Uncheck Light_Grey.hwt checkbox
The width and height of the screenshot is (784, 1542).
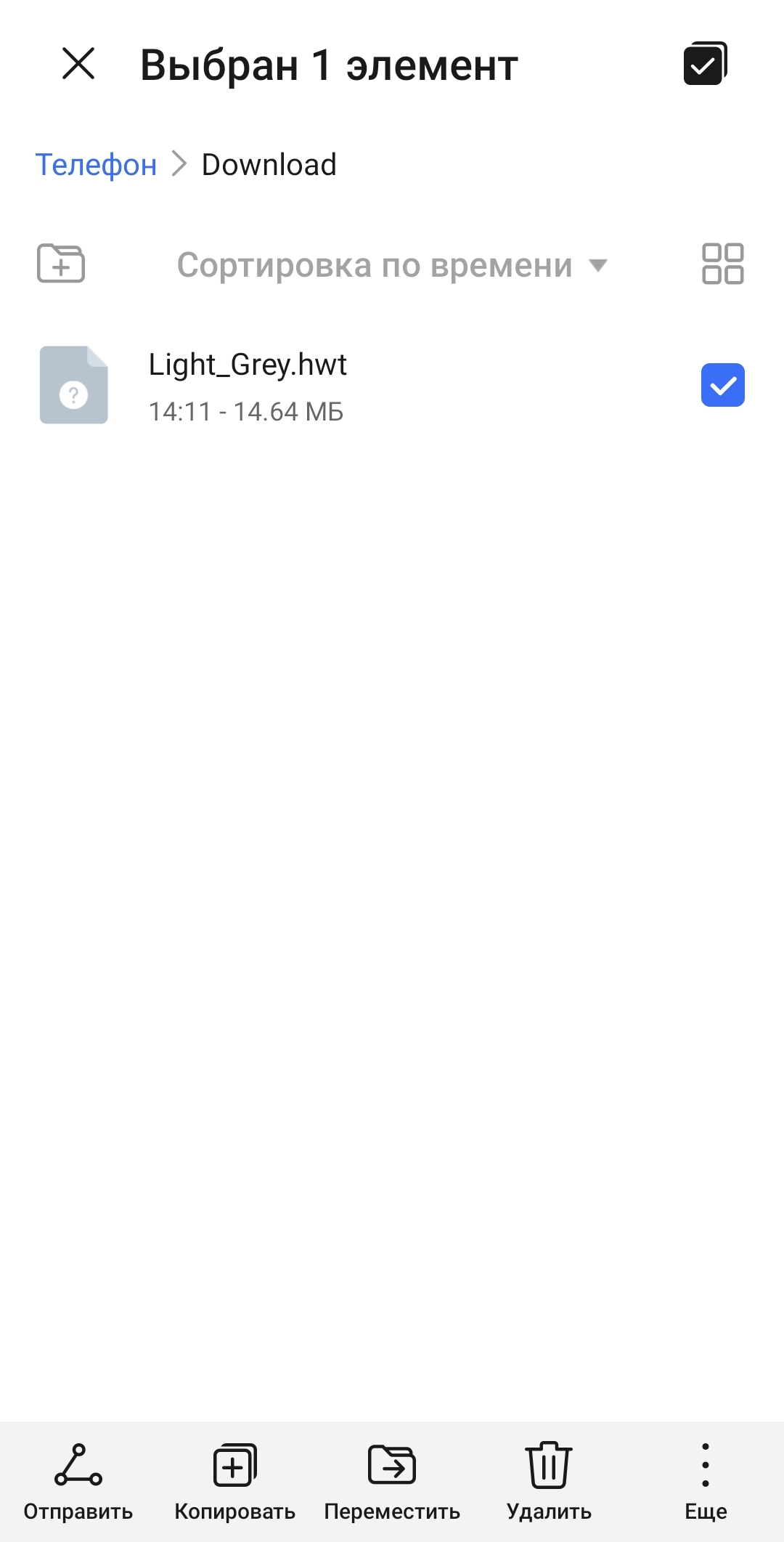(x=722, y=385)
